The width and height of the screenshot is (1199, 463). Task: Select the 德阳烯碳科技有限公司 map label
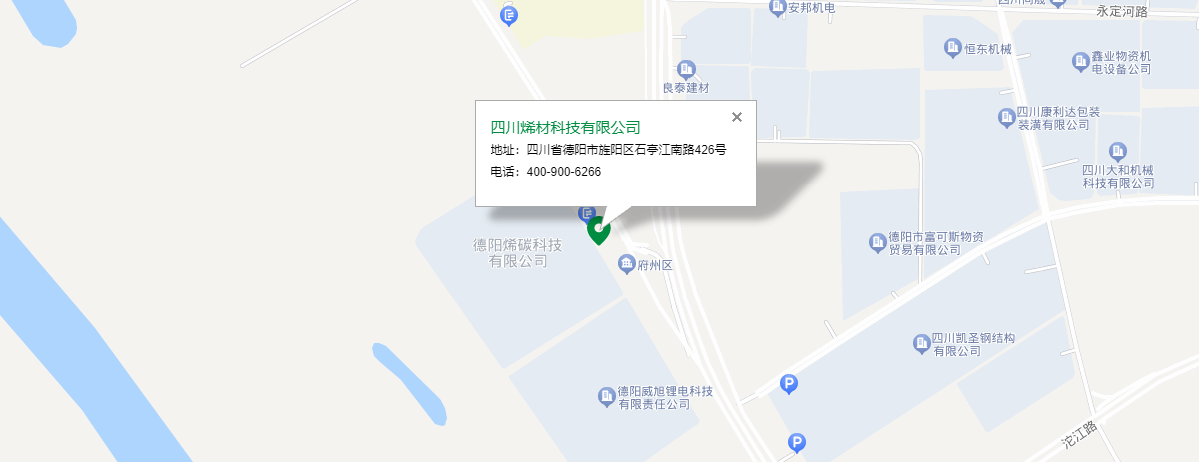517,252
